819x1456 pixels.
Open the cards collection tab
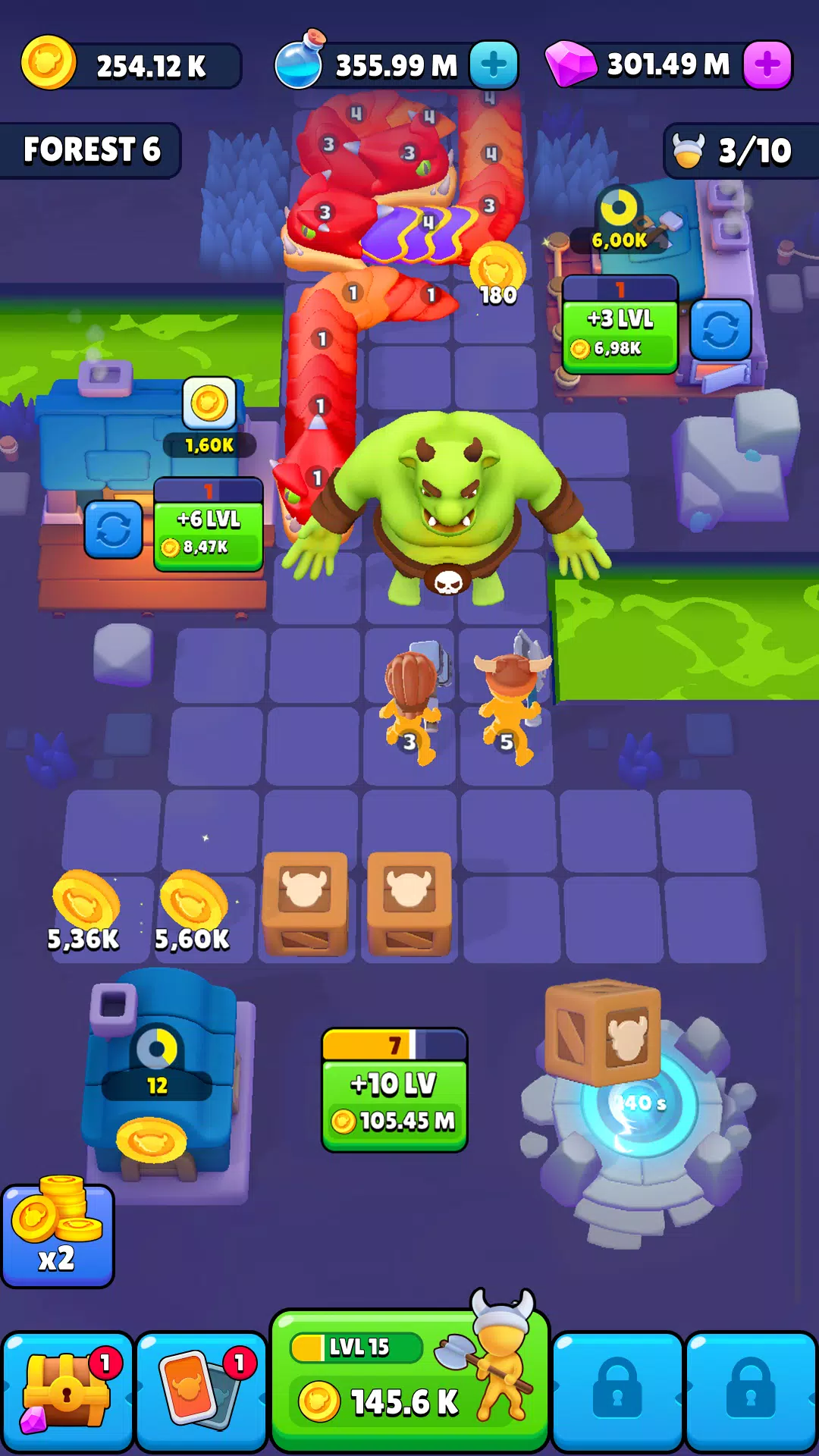pos(202,1392)
